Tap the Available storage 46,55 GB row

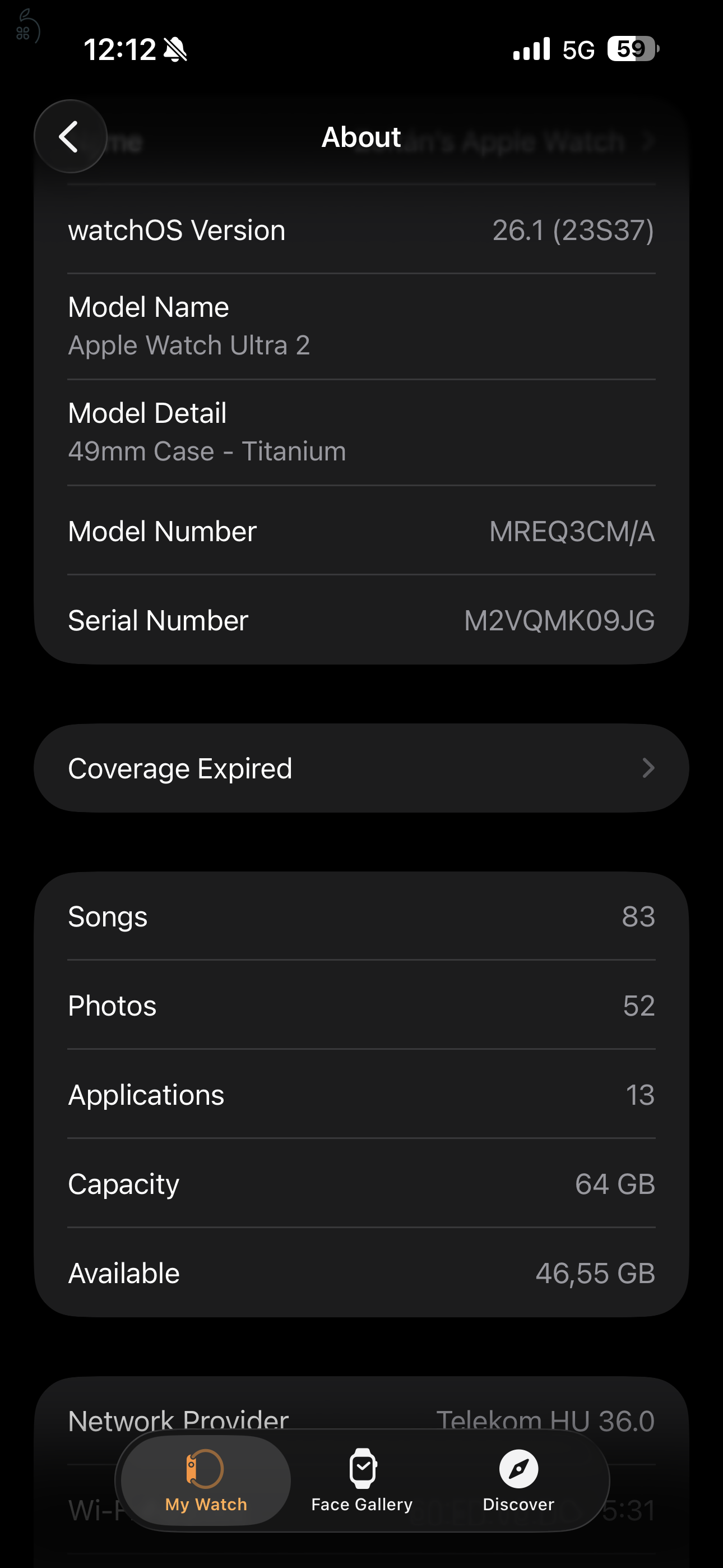coord(361,1272)
